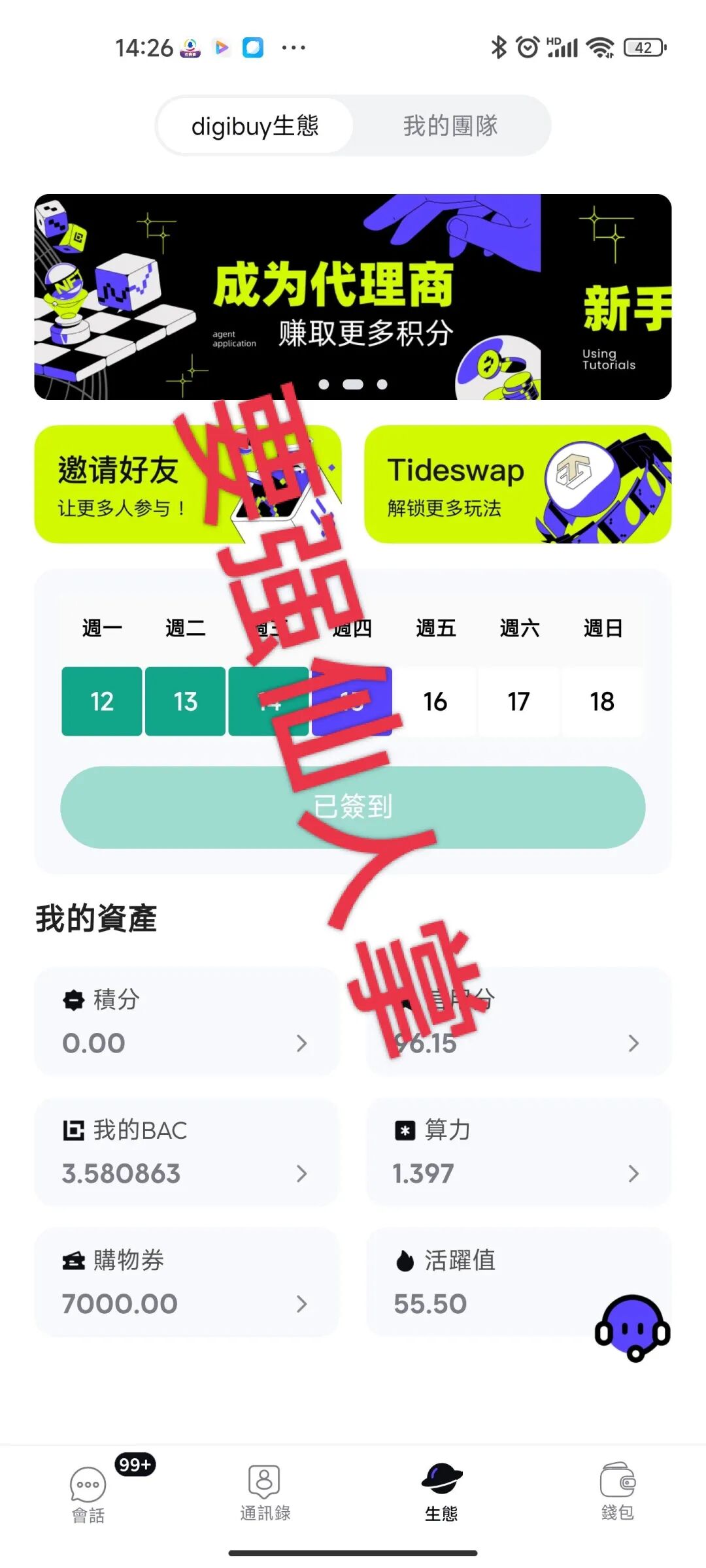Switch to the 我的團隊 tab
This screenshot has height=1568, width=706.
(450, 125)
